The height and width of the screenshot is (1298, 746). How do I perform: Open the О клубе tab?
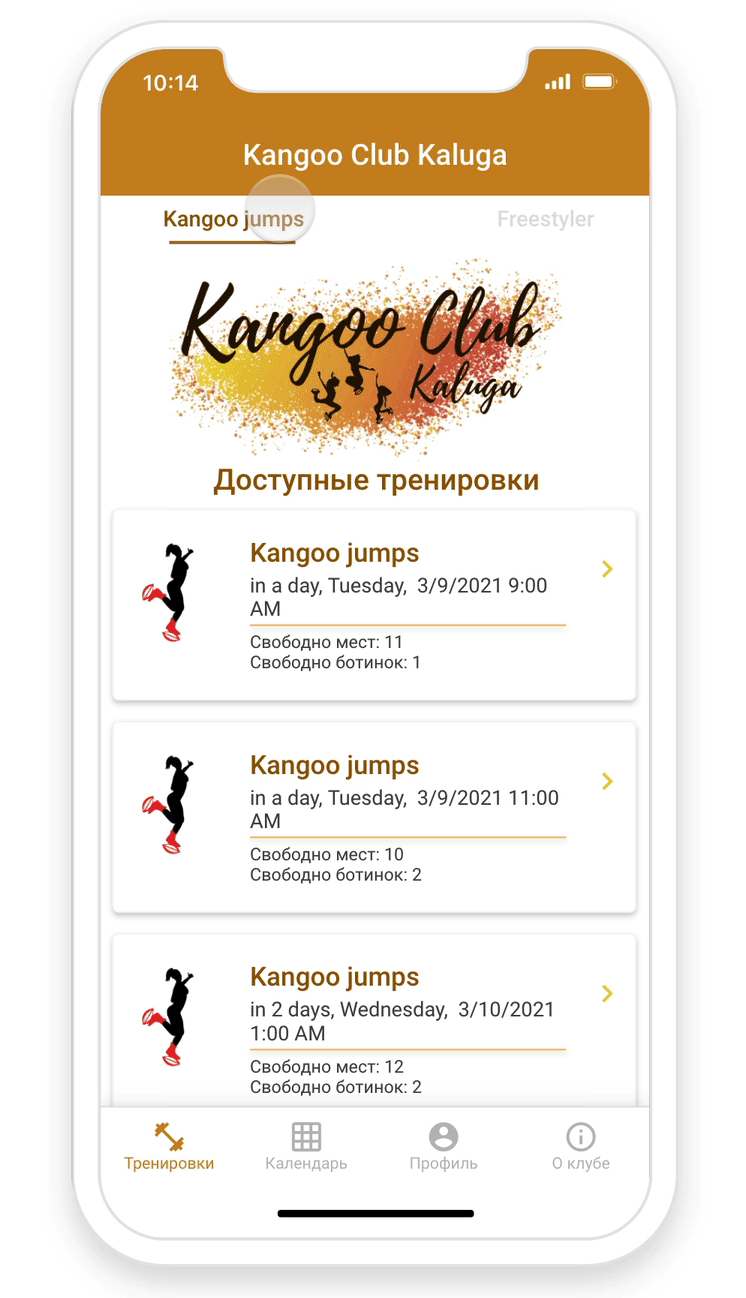click(x=580, y=1146)
